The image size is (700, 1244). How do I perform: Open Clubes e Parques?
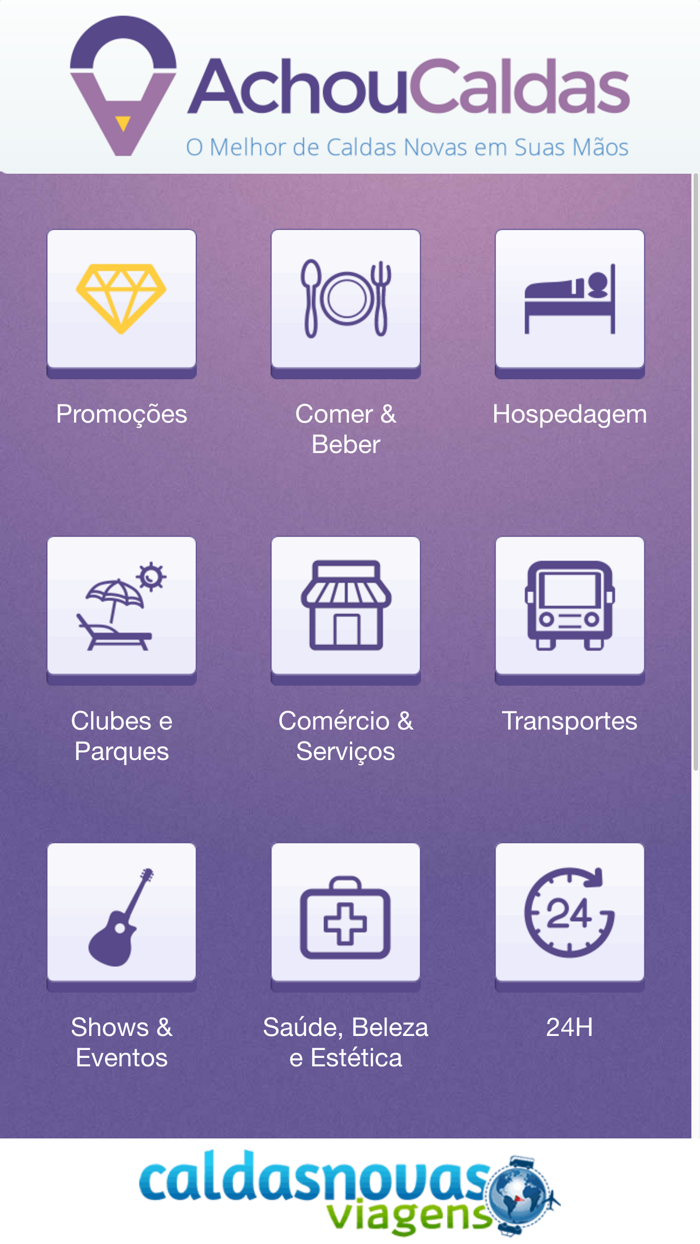pos(121,609)
